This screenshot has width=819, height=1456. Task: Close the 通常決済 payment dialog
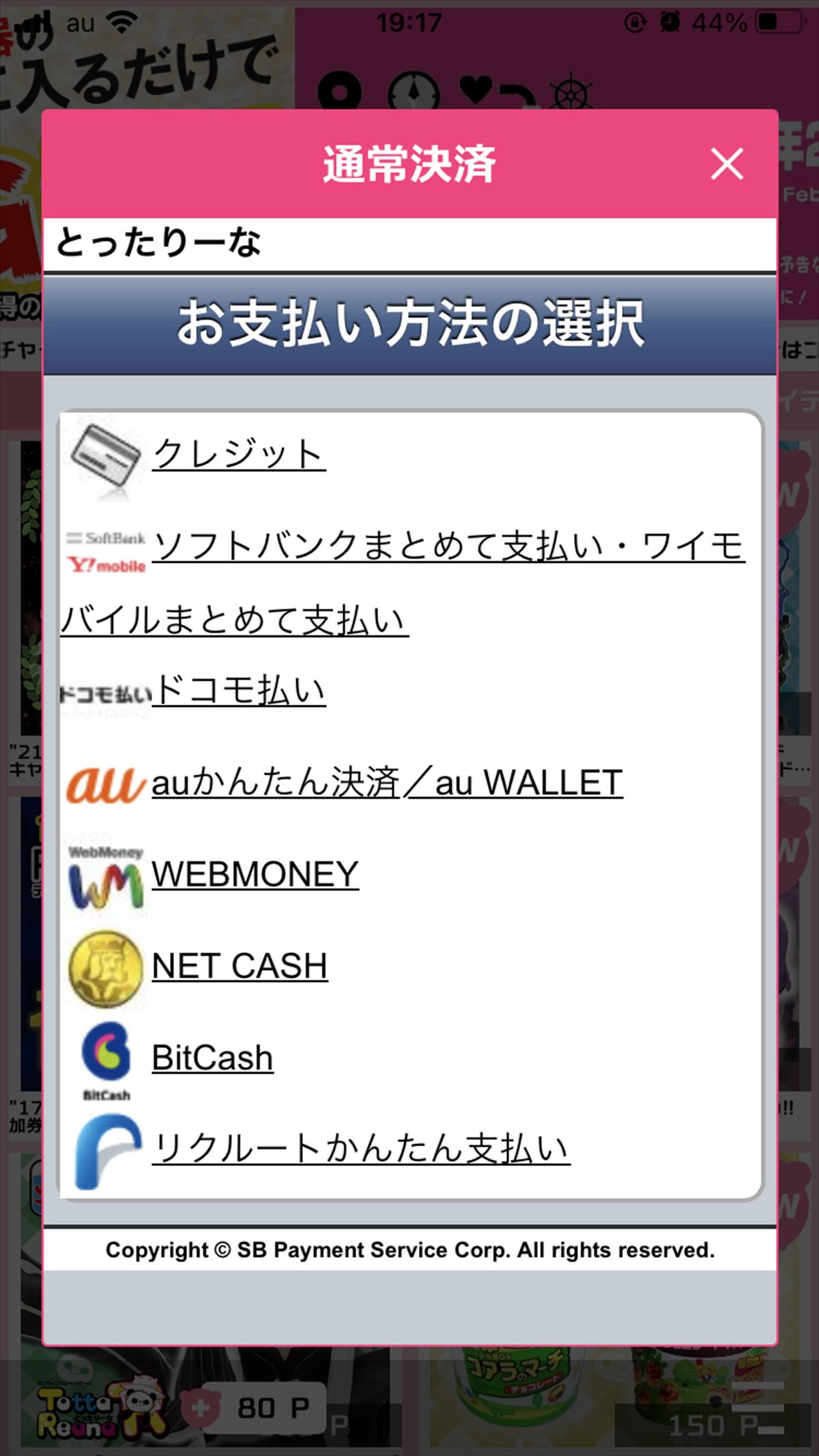point(726,164)
